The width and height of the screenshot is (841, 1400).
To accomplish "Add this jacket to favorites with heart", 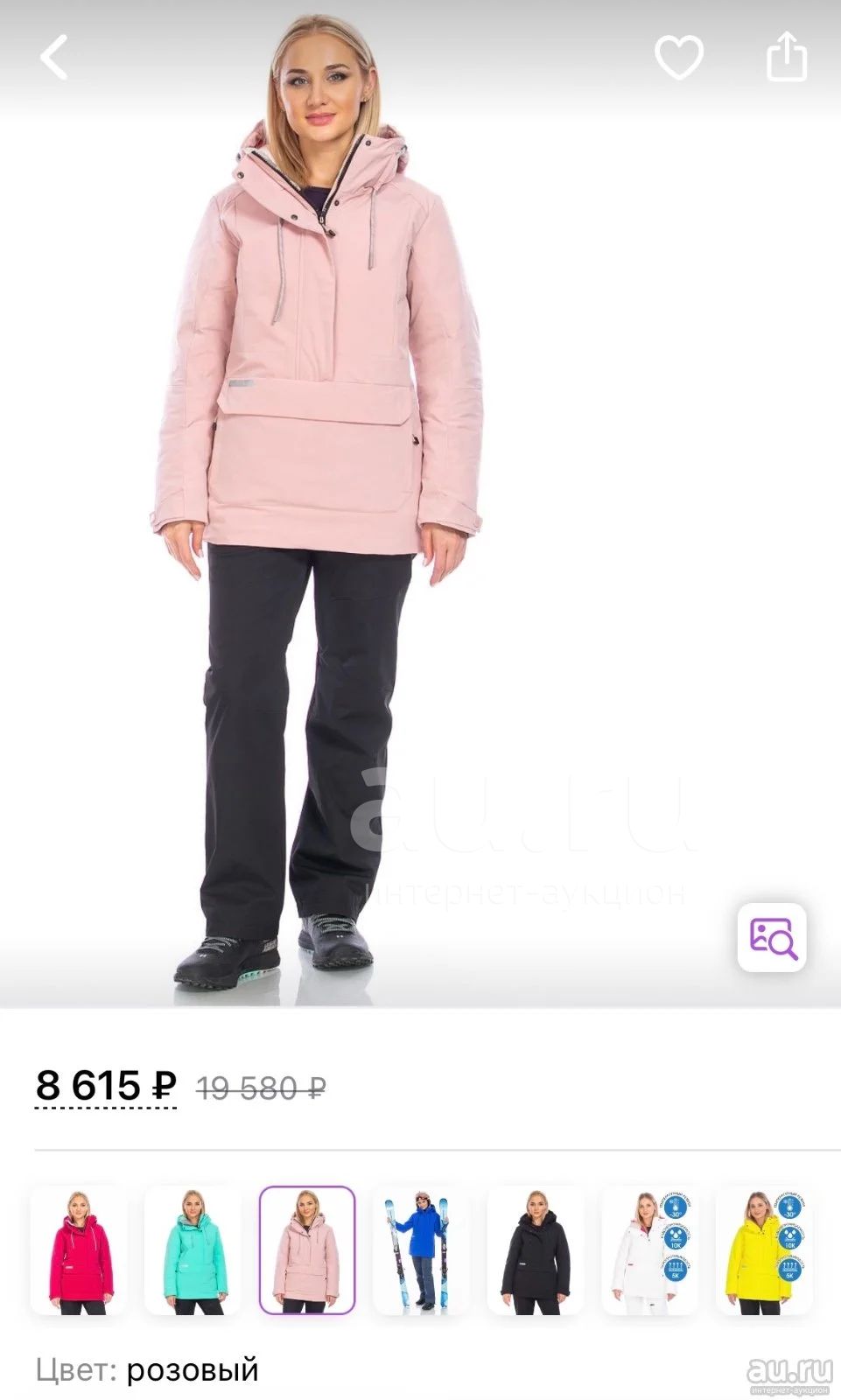I will (x=679, y=58).
